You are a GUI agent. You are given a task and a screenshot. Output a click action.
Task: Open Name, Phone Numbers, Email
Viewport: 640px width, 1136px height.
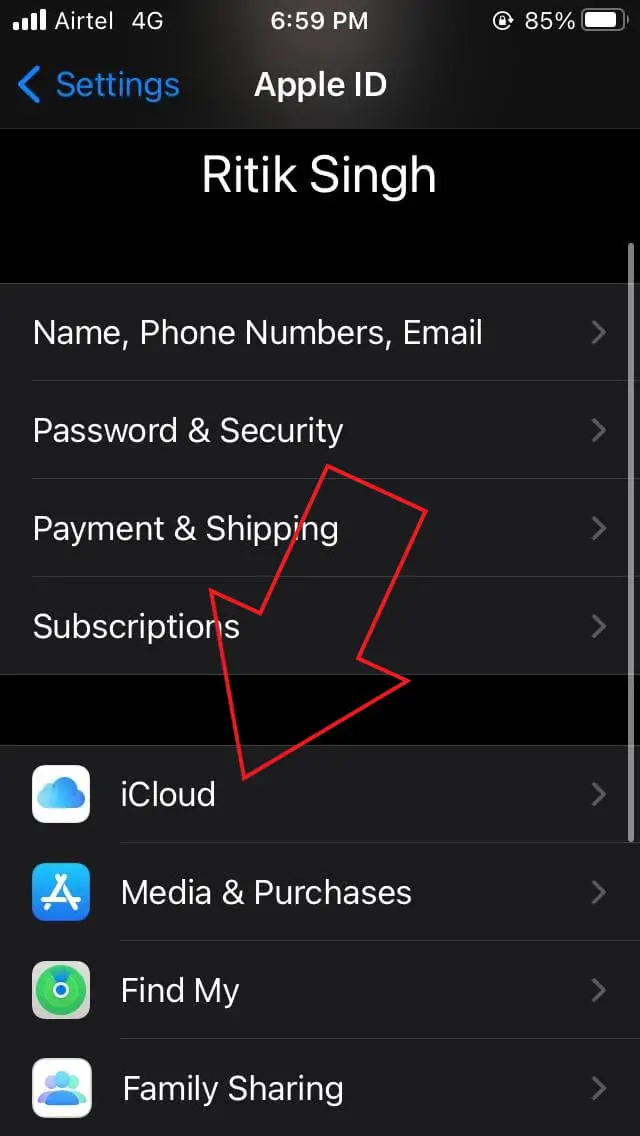click(x=320, y=333)
